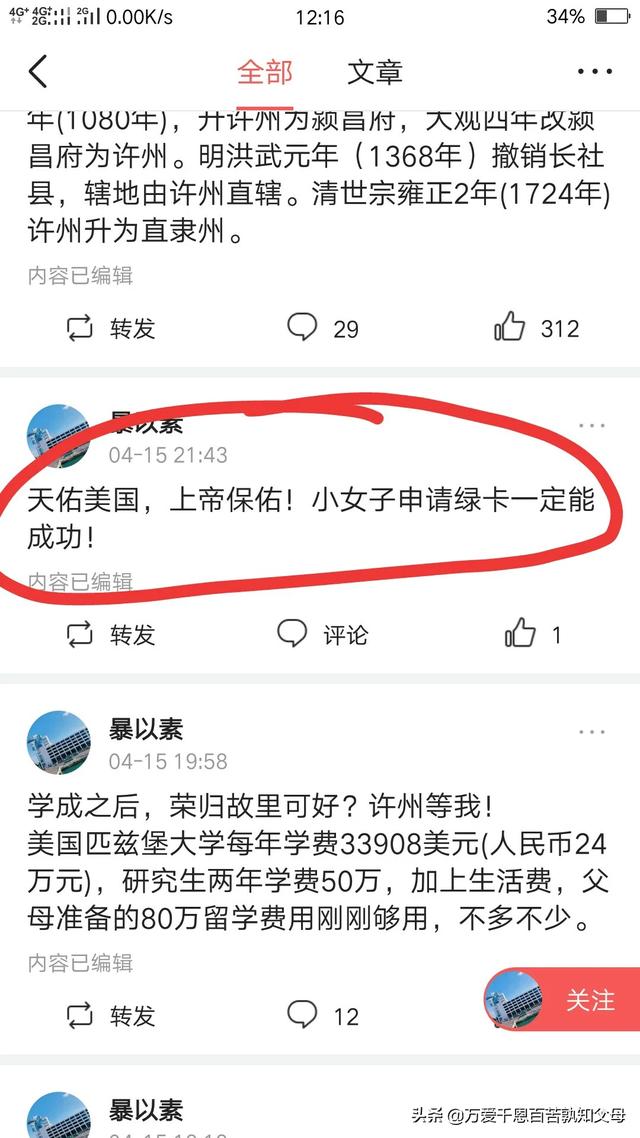Like the 天佑美国 post with 1 like
Viewport: 640px width, 1138px height.
coord(533,635)
